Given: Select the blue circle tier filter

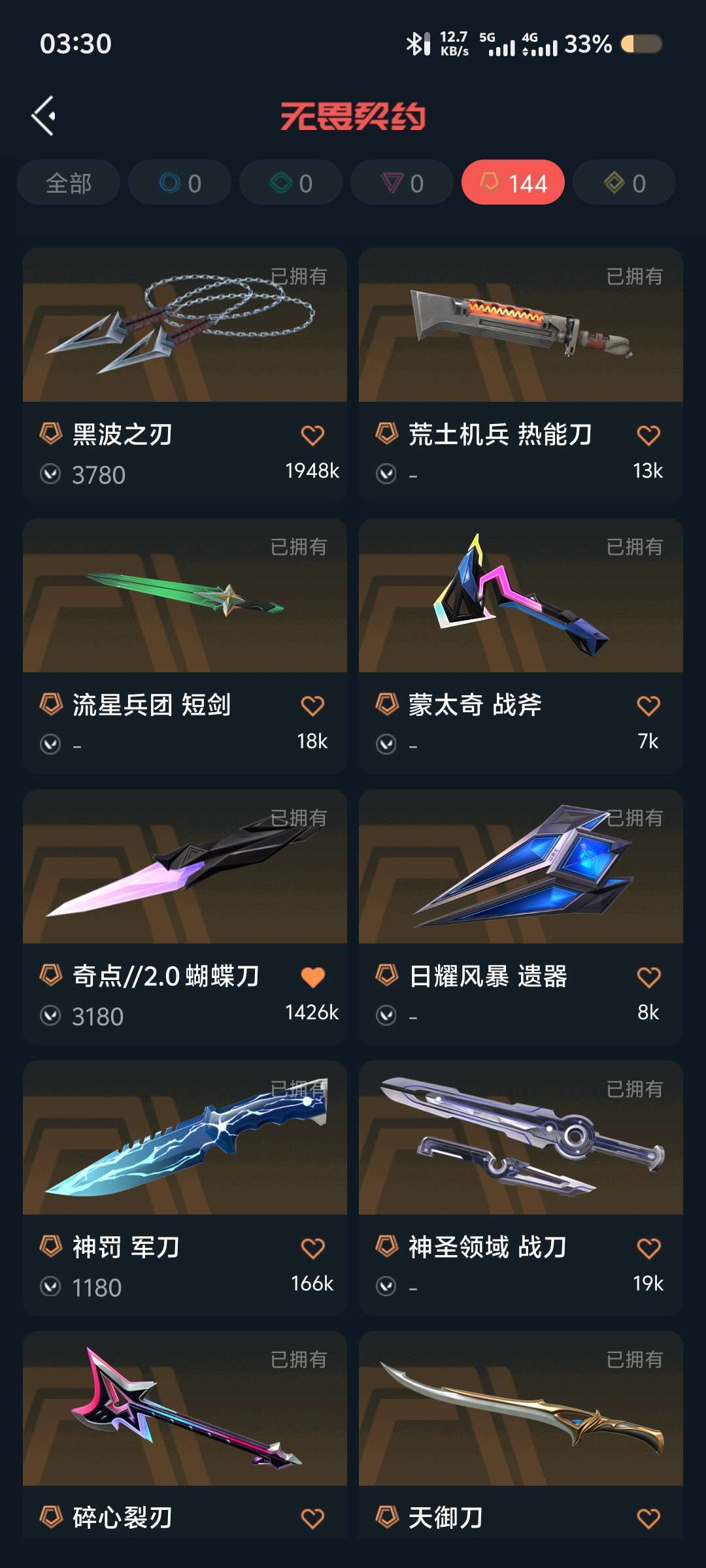Looking at the screenshot, I should click(x=180, y=183).
